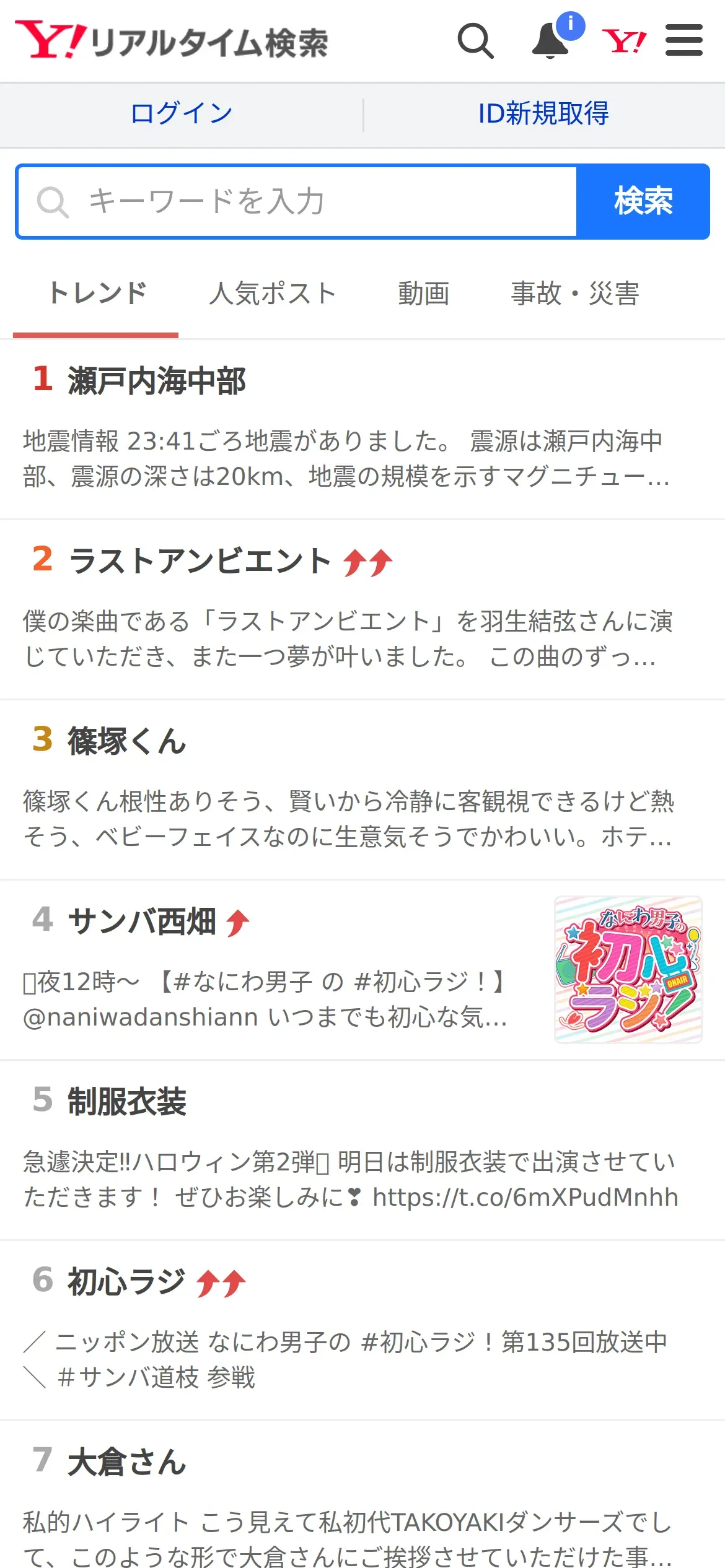The height and width of the screenshot is (1568, 725).
Task: Tap the Yahoo! リアルタイム検索 logo
Action: point(172,41)
